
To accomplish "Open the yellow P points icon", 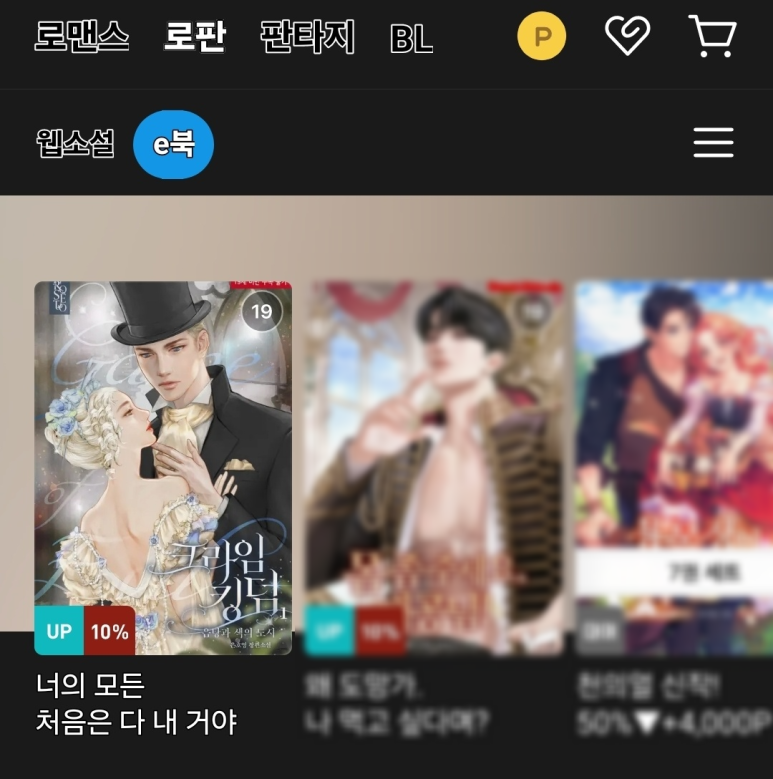I will [x=541, y=36].
